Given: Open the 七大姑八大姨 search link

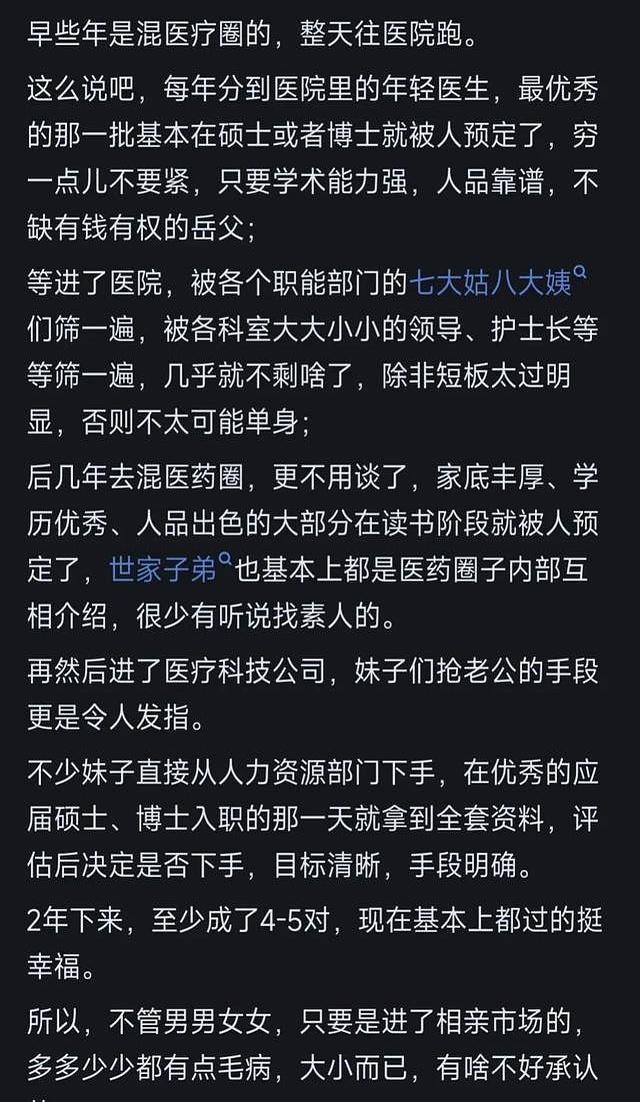Looking at the screenshot, I should (491, 285).
